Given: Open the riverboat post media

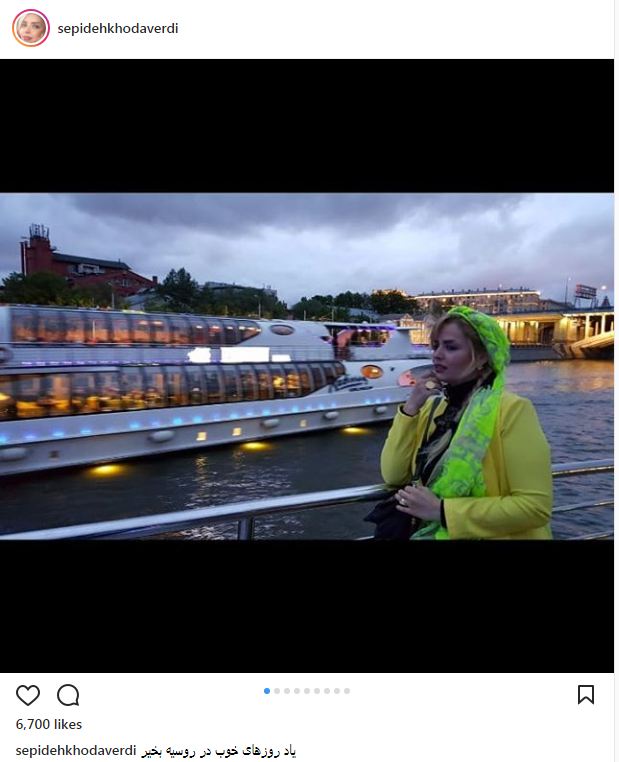Looking at the screenshot, I should point(307,365).
